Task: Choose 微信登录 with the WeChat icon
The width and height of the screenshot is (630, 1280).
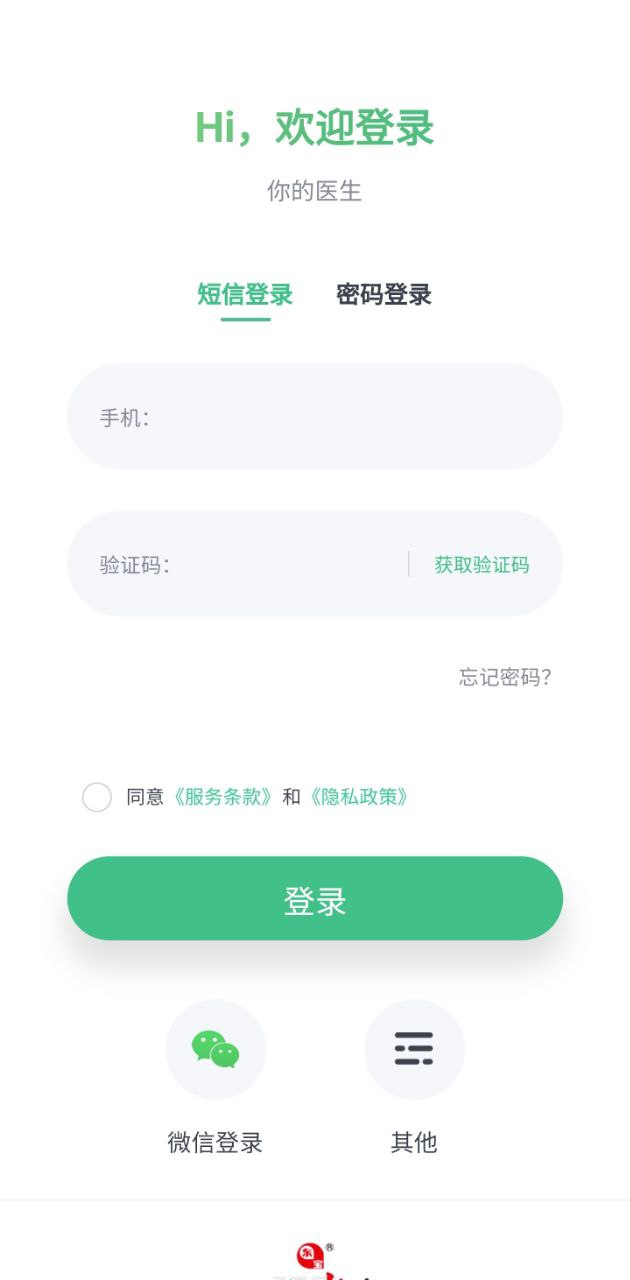Action: click(216, 1050)
